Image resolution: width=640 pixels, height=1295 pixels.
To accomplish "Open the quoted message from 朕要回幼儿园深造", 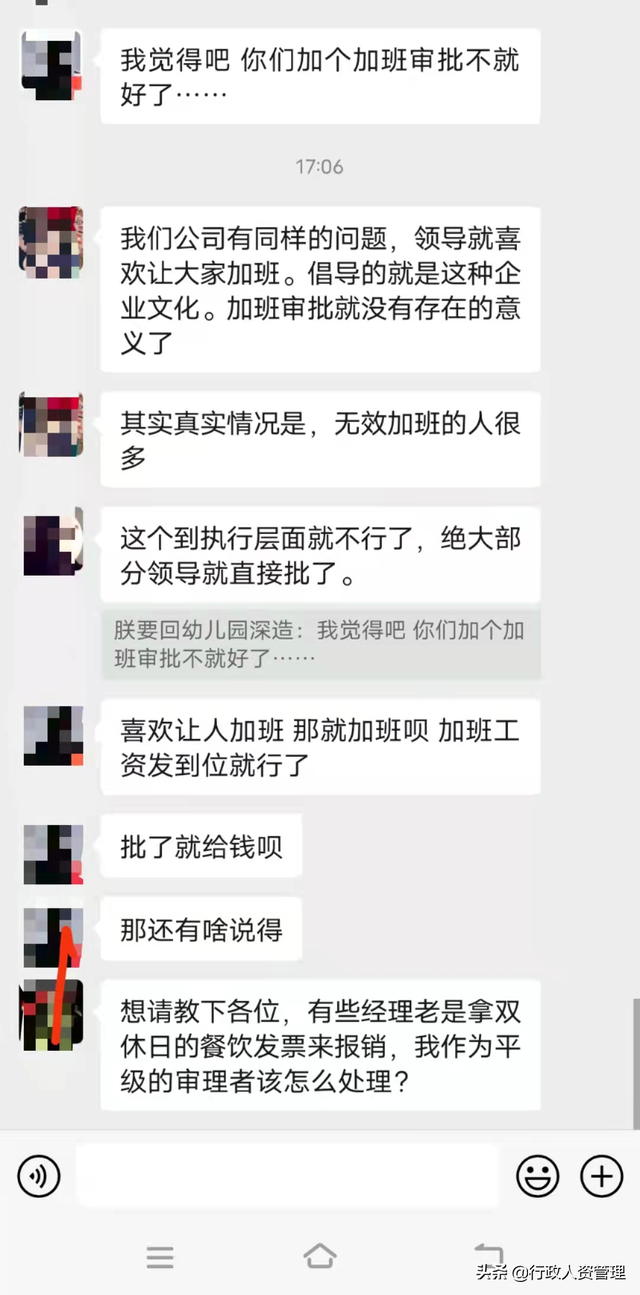I will pyautogui.click(x=320, y=644).
